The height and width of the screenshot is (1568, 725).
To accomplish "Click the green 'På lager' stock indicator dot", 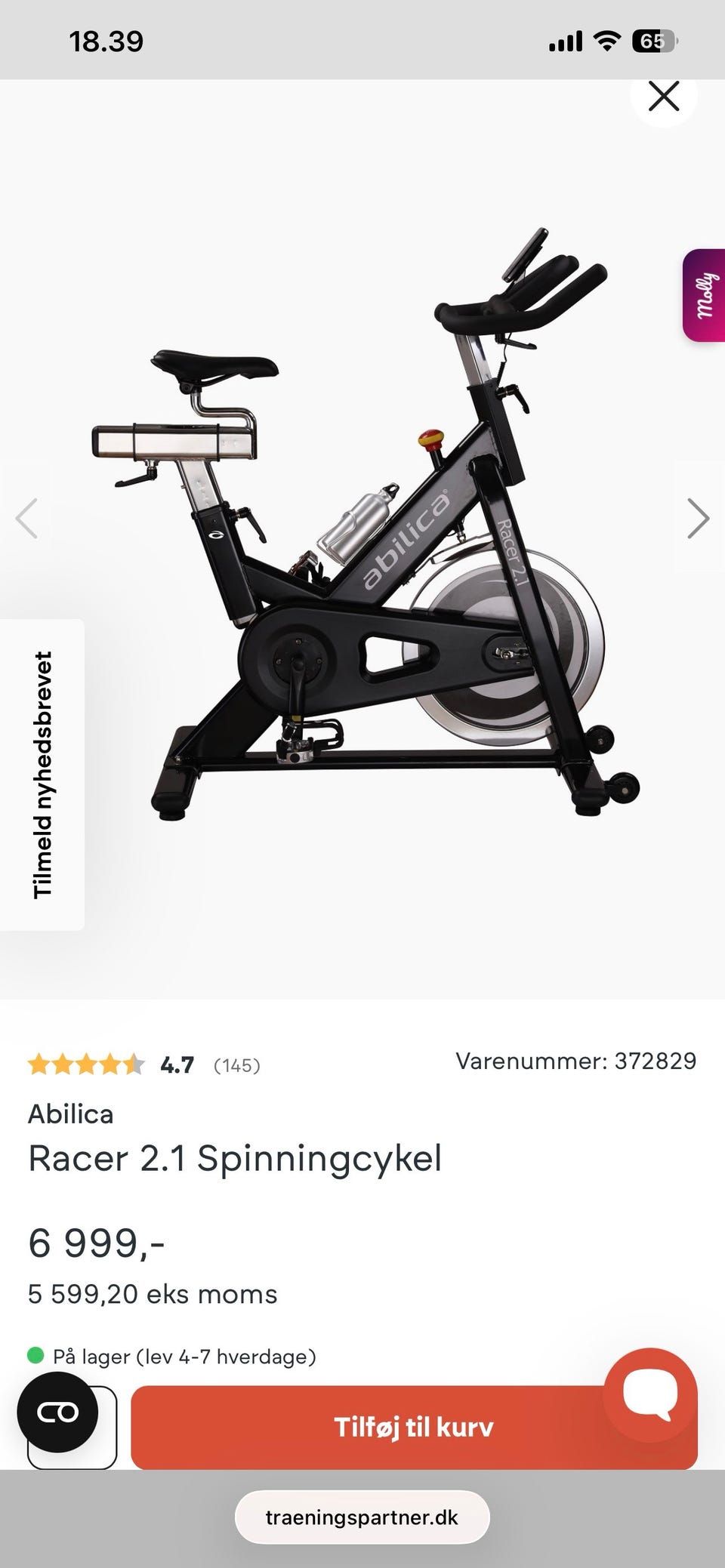I will click(x=35, y=1356).
